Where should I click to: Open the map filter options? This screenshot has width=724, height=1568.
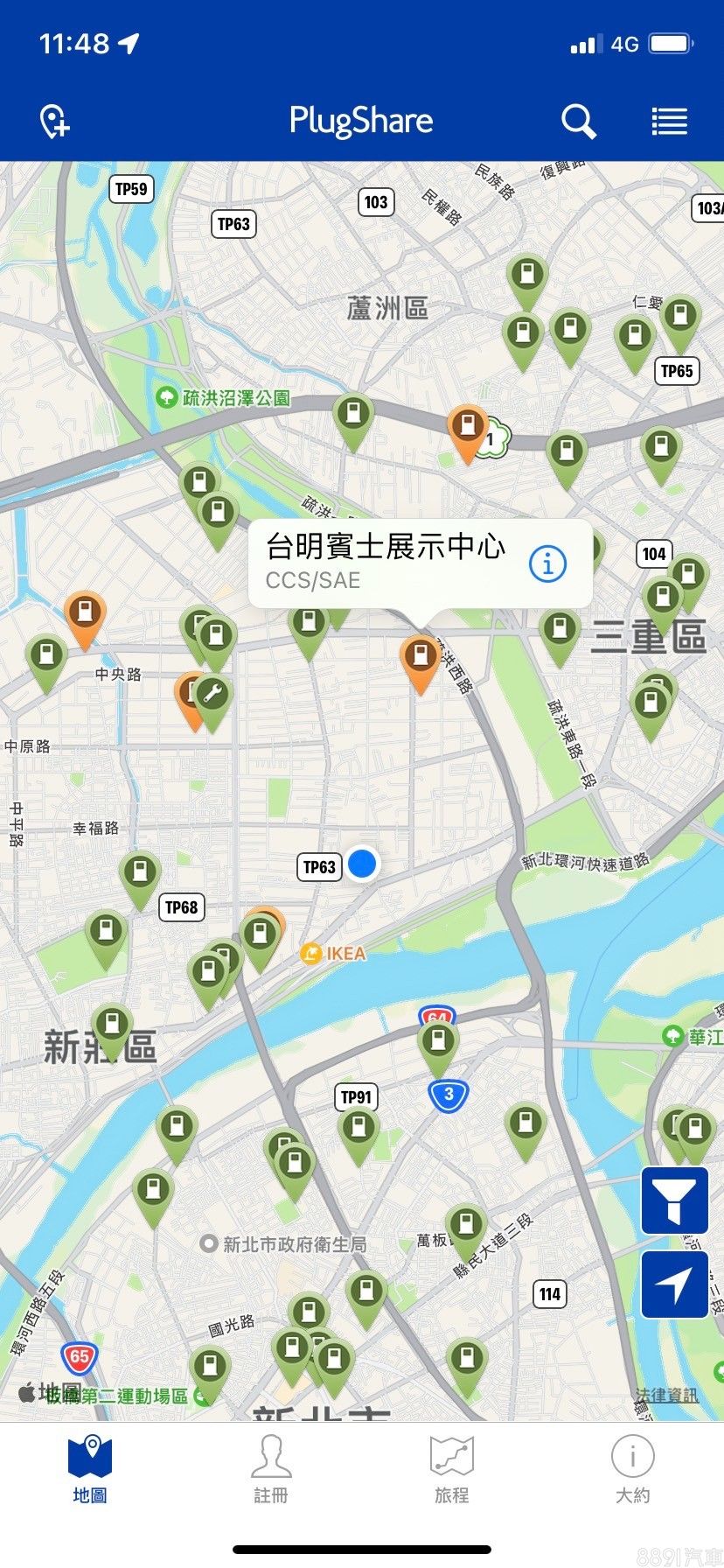click(674, 1200)
